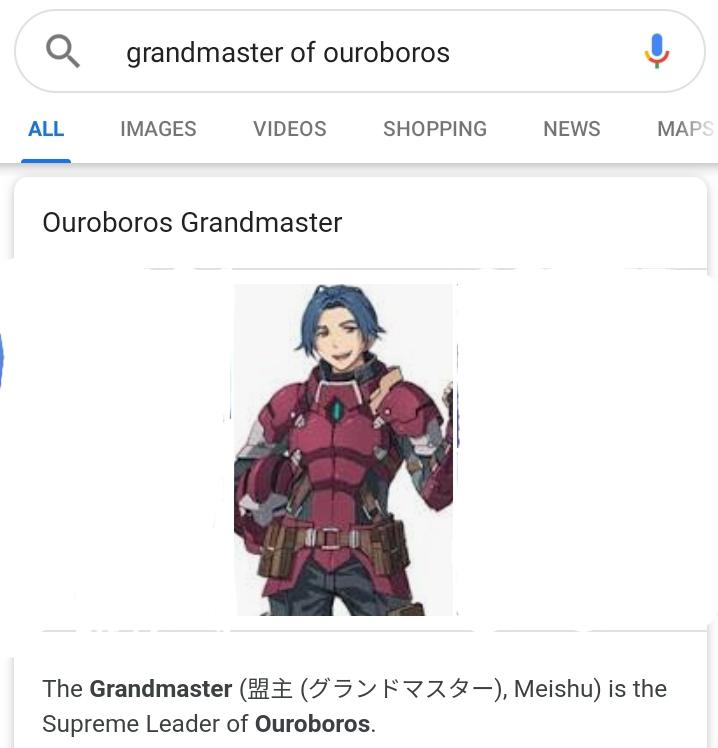Tap the magnifying glass search icon

(x=63, y=50)
